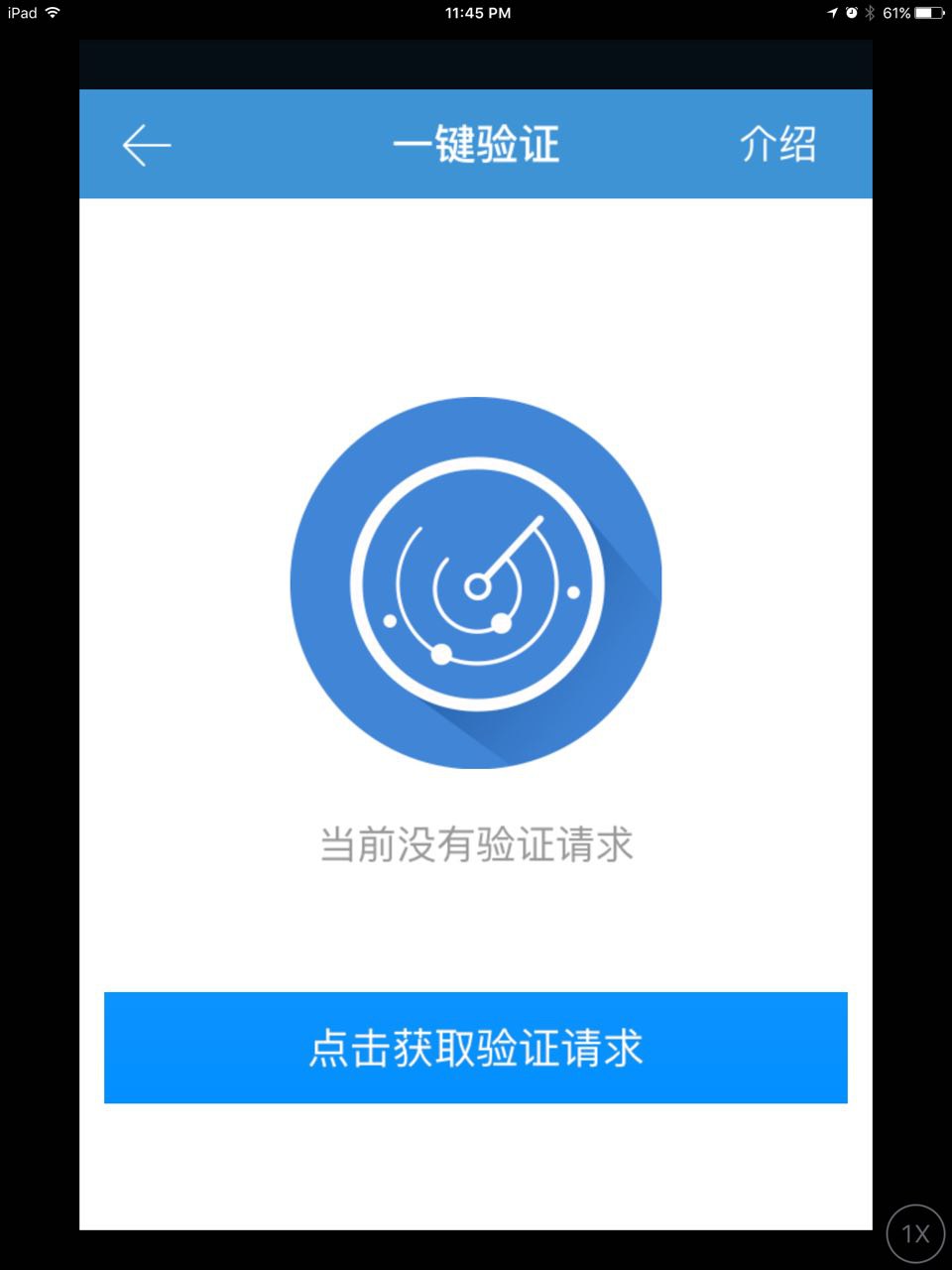The width and height of the screenshot is (952, 1270).
Task: Open the 介绍 introduction page
Action: pos(777,145)
